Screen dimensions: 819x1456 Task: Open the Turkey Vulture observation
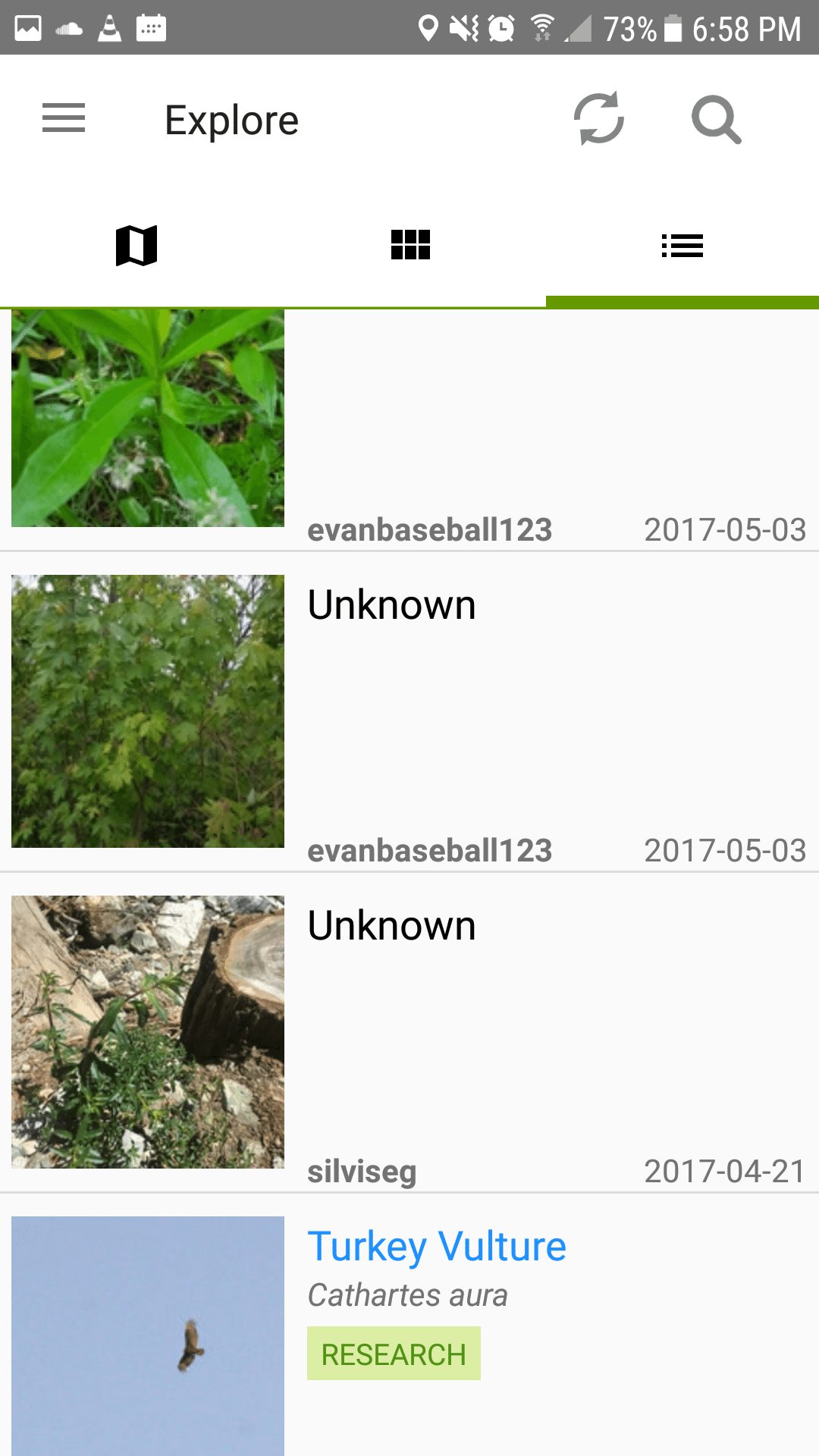pos(409,1325)
